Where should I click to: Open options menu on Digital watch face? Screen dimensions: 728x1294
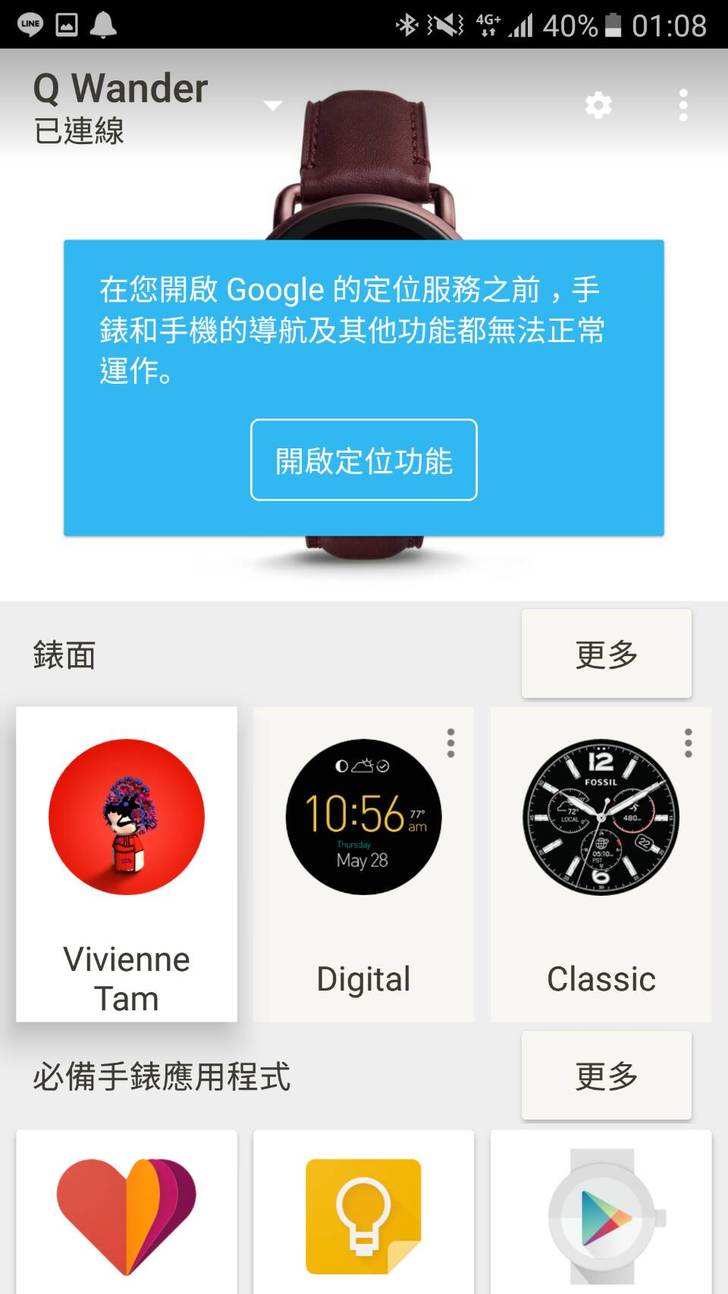[451, 742]
